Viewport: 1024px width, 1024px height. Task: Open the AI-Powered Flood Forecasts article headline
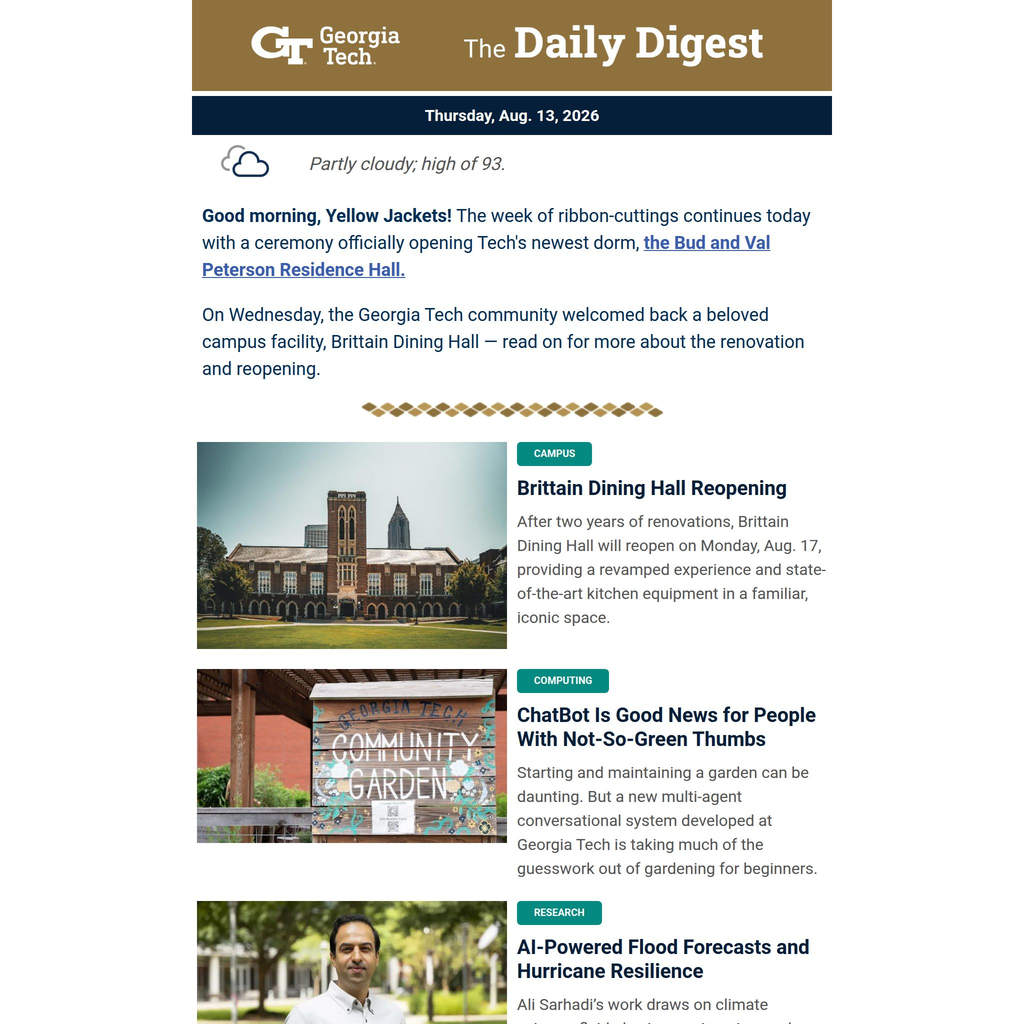663,959
